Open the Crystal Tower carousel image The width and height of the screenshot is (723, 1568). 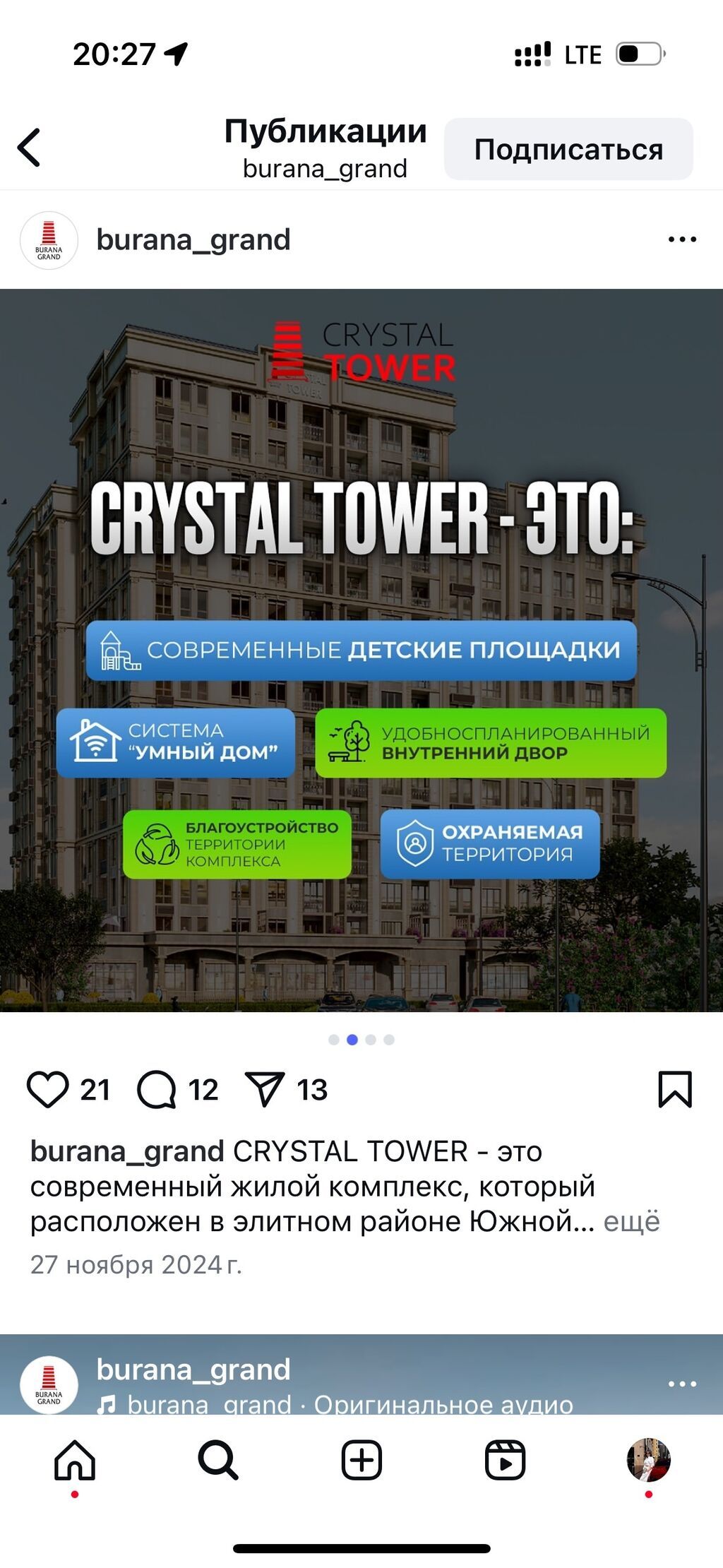coord(361,650)
